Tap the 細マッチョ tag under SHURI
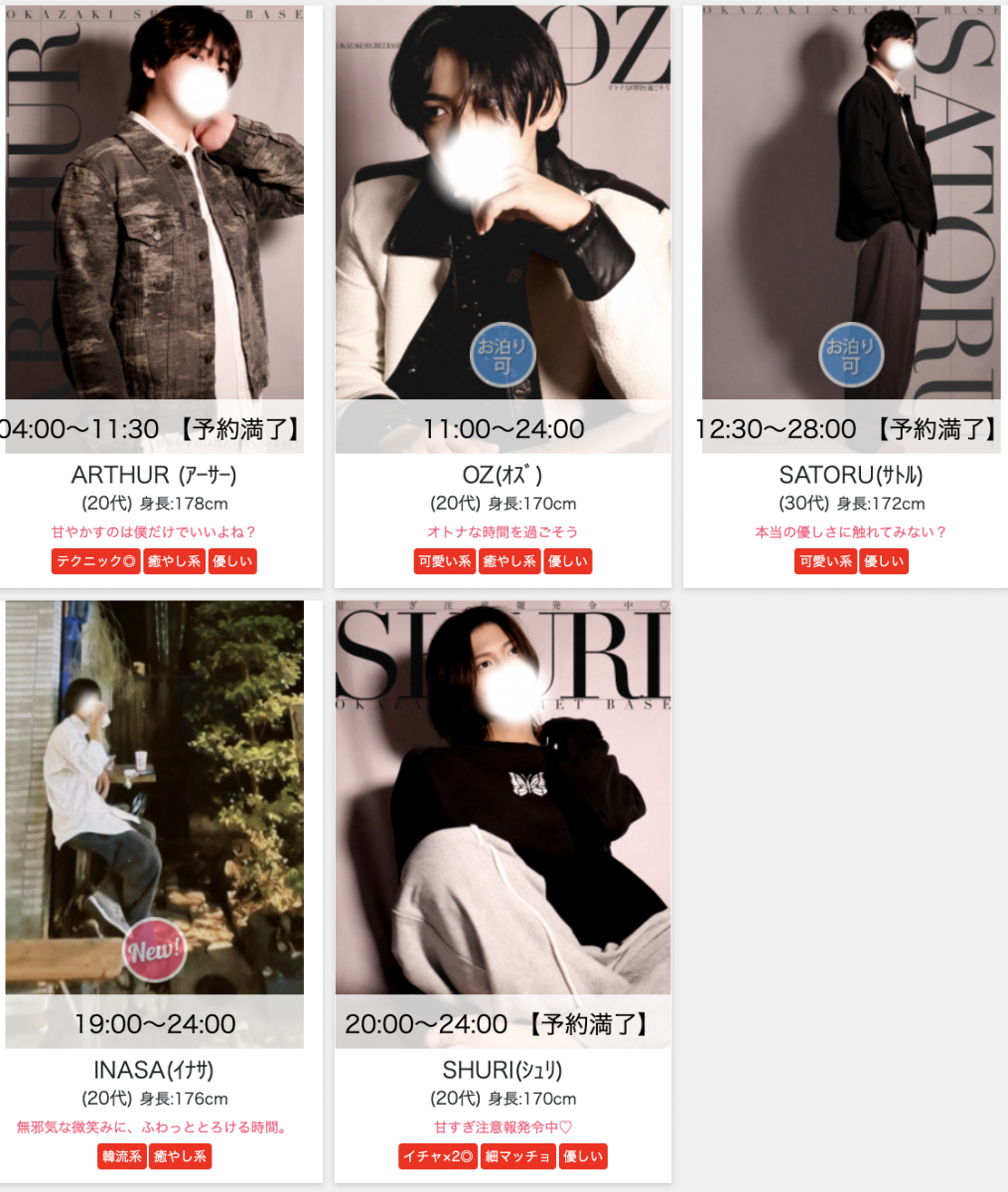This screenshot has width=1008, height=1192. (518, 1156)
